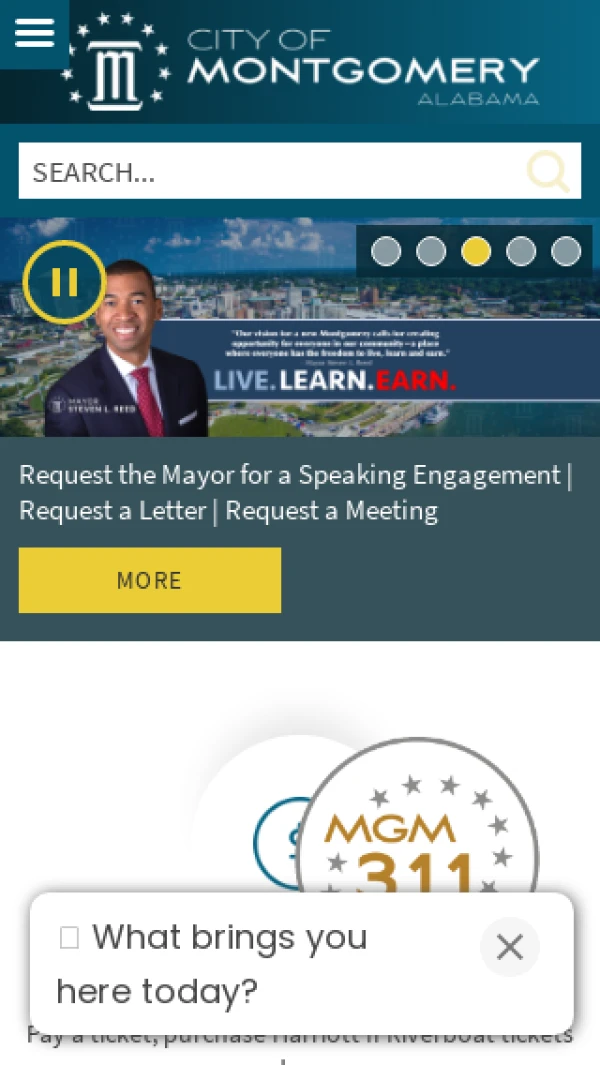
Task: Dismiss the "What brings you here today?" popup
Action: 509,947
